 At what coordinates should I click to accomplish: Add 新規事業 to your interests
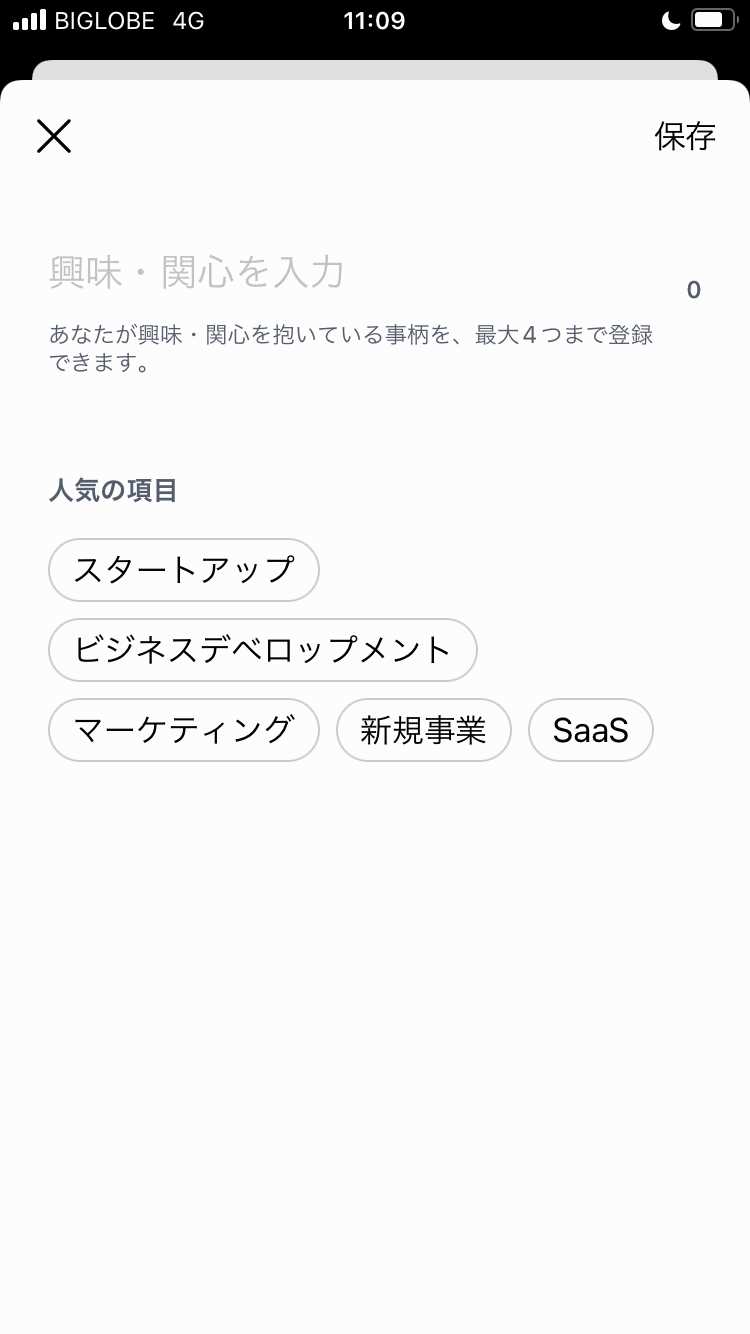(x=423, y=730)
